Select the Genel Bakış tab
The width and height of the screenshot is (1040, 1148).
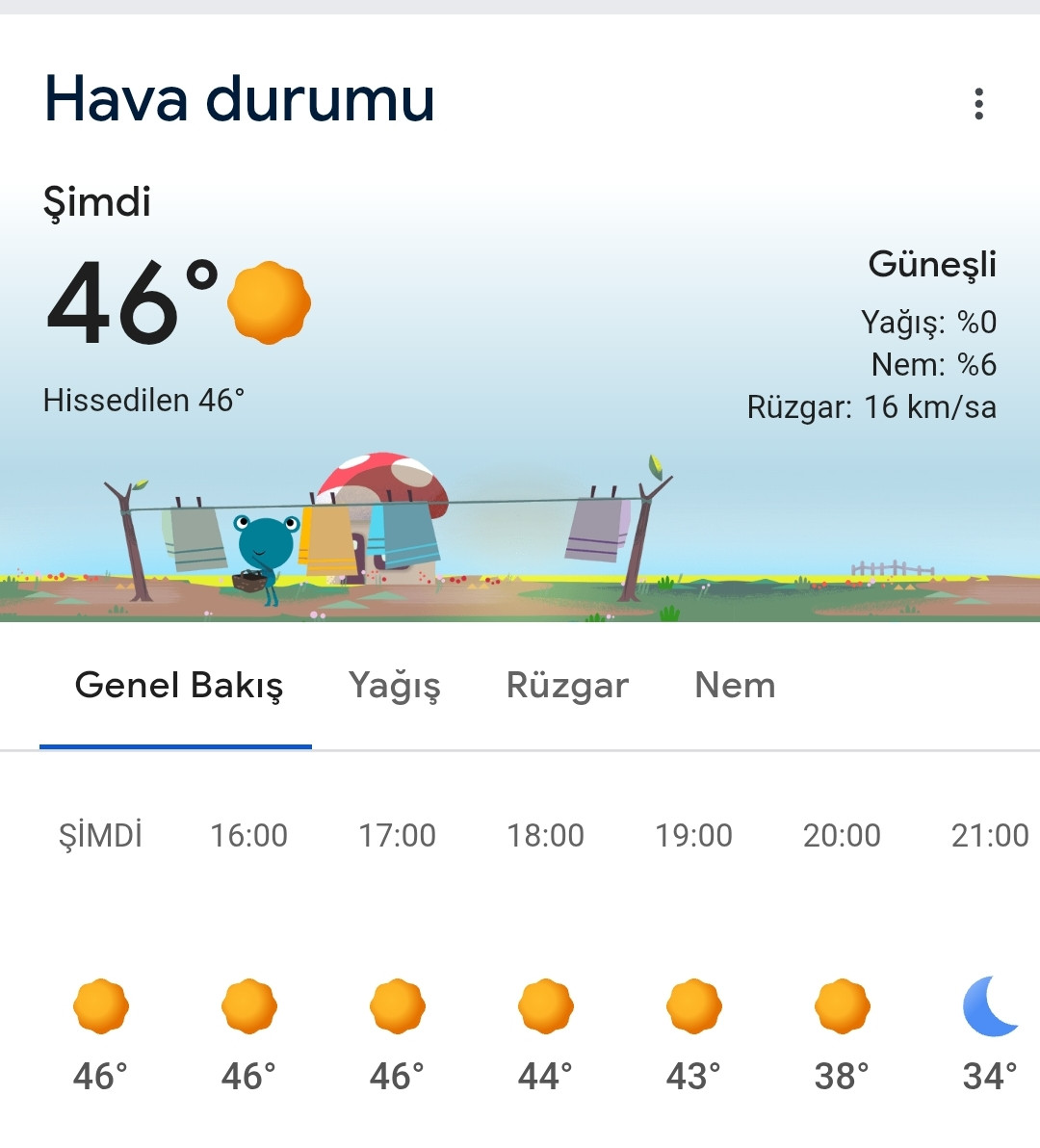[178, 686]
